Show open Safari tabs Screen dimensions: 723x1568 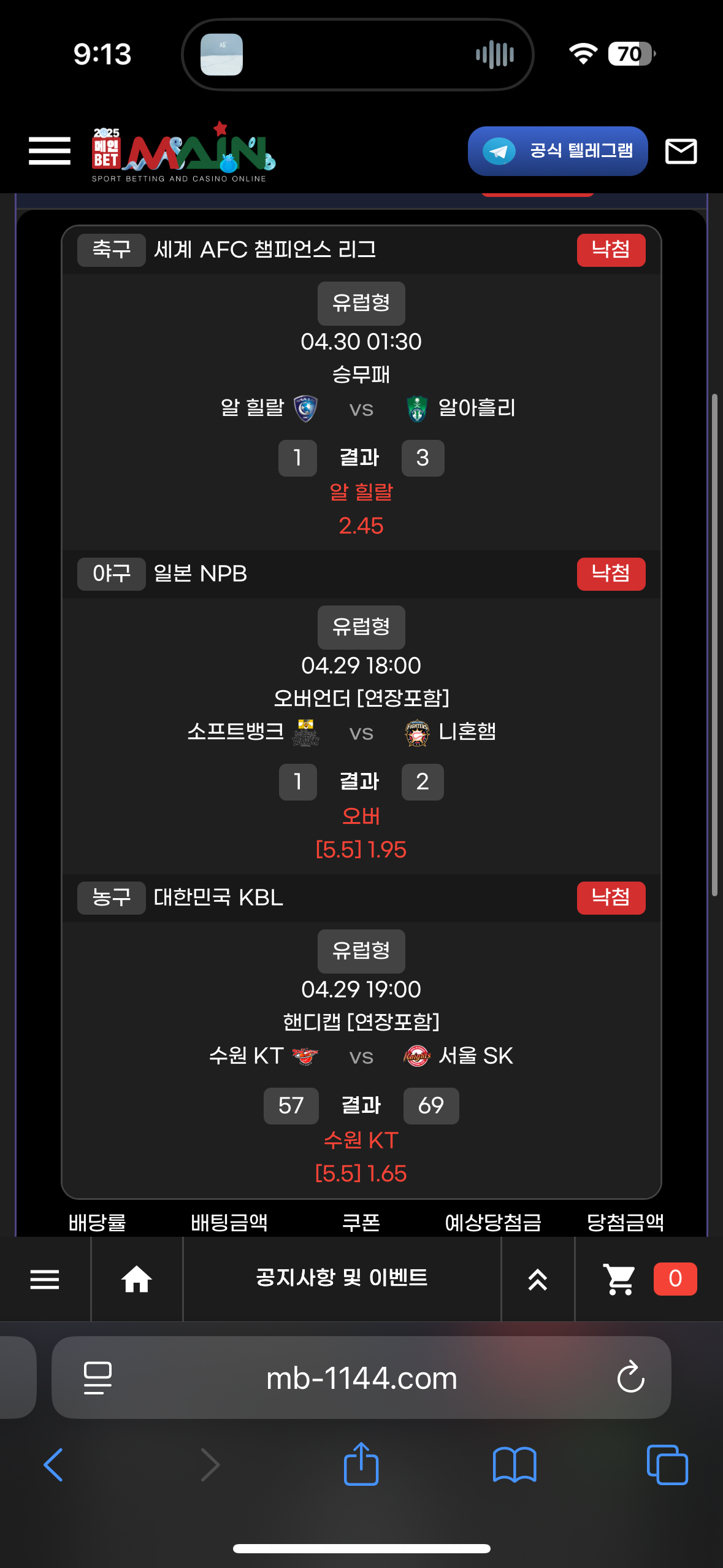tap(667, 1465)
